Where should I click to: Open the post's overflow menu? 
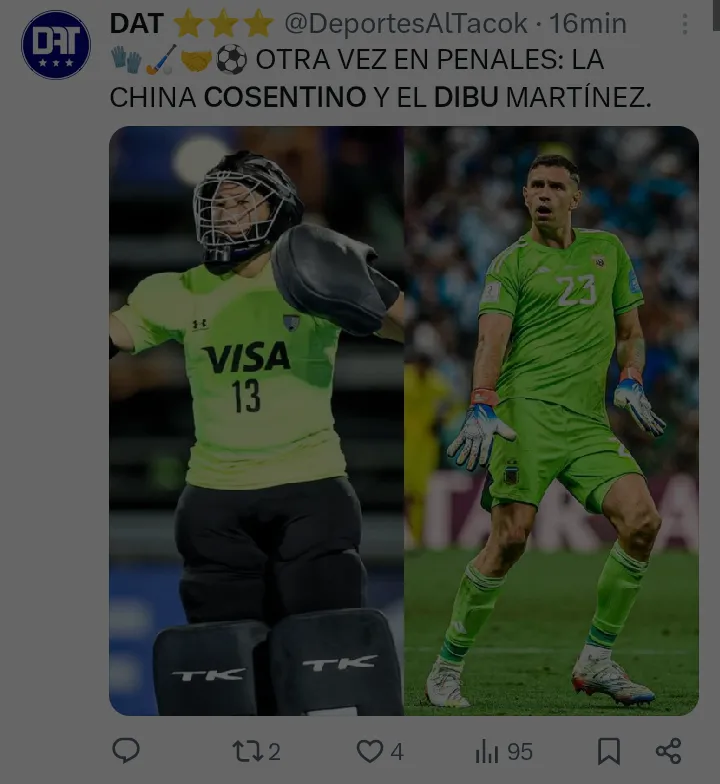tap(684, 24)
